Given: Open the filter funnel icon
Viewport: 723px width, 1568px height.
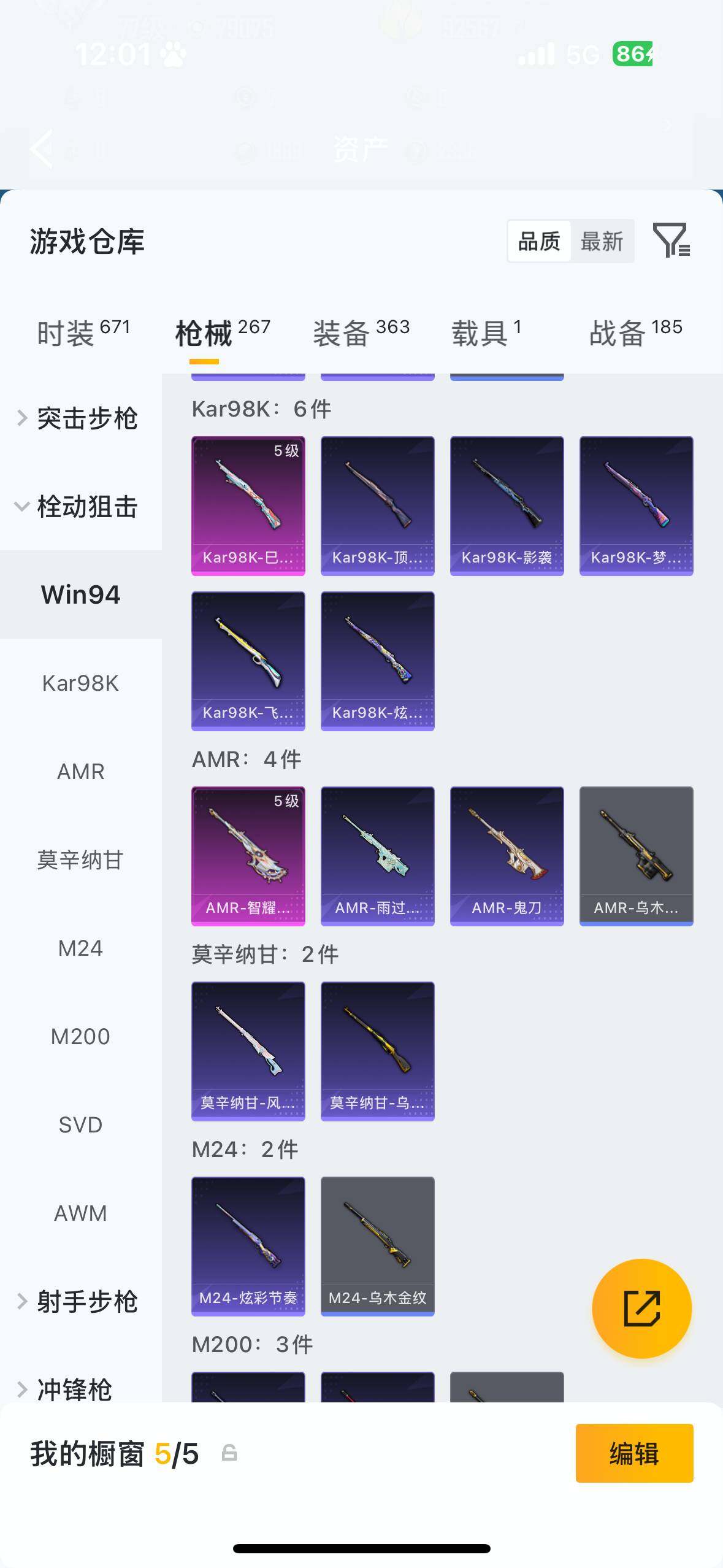Looking at the screenshot, I should click(x=671, y=240).
